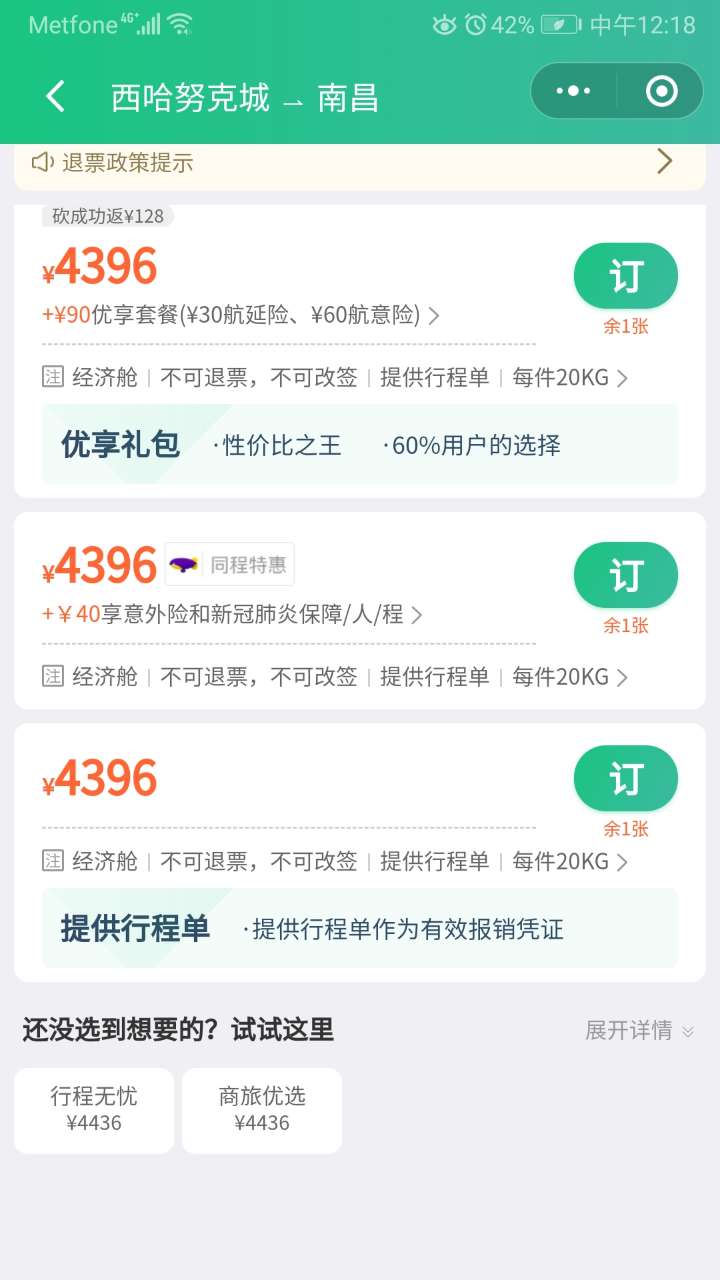Select the 行程无忧 ¥4436 option
The height and width of the screenshot is (1280, 720).
click(94, 1110)
